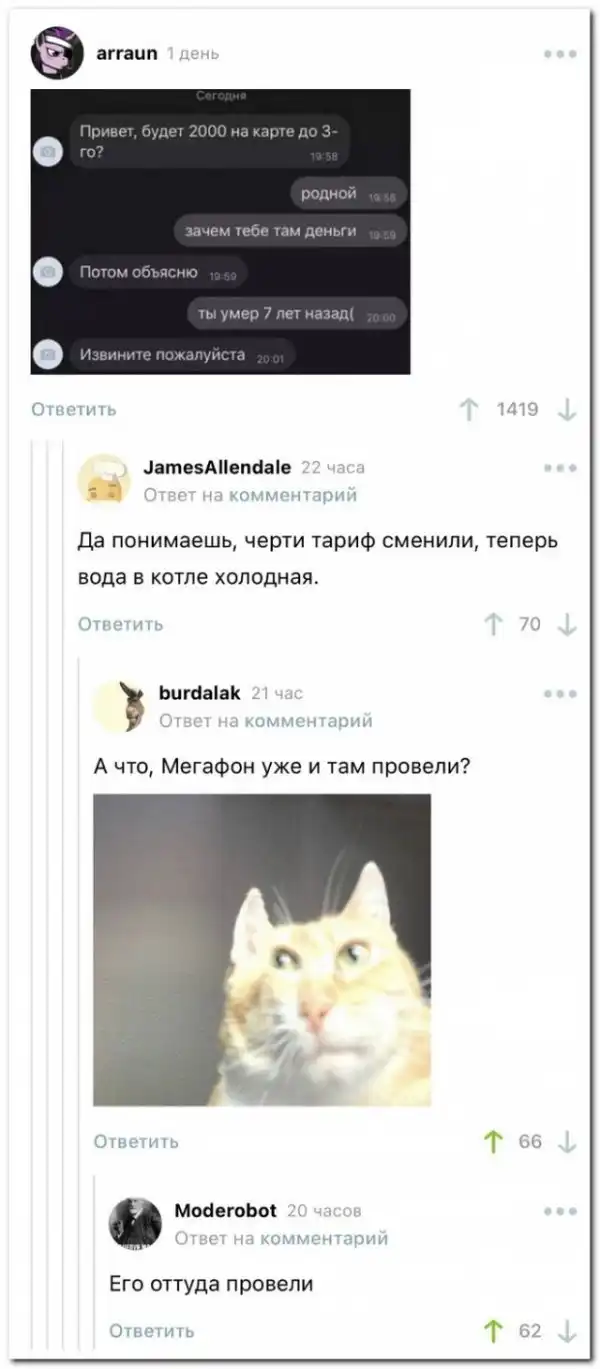Reply to Moderobot's comment
Viewport: 600px width, 1369px height.
click(151, 1330)
